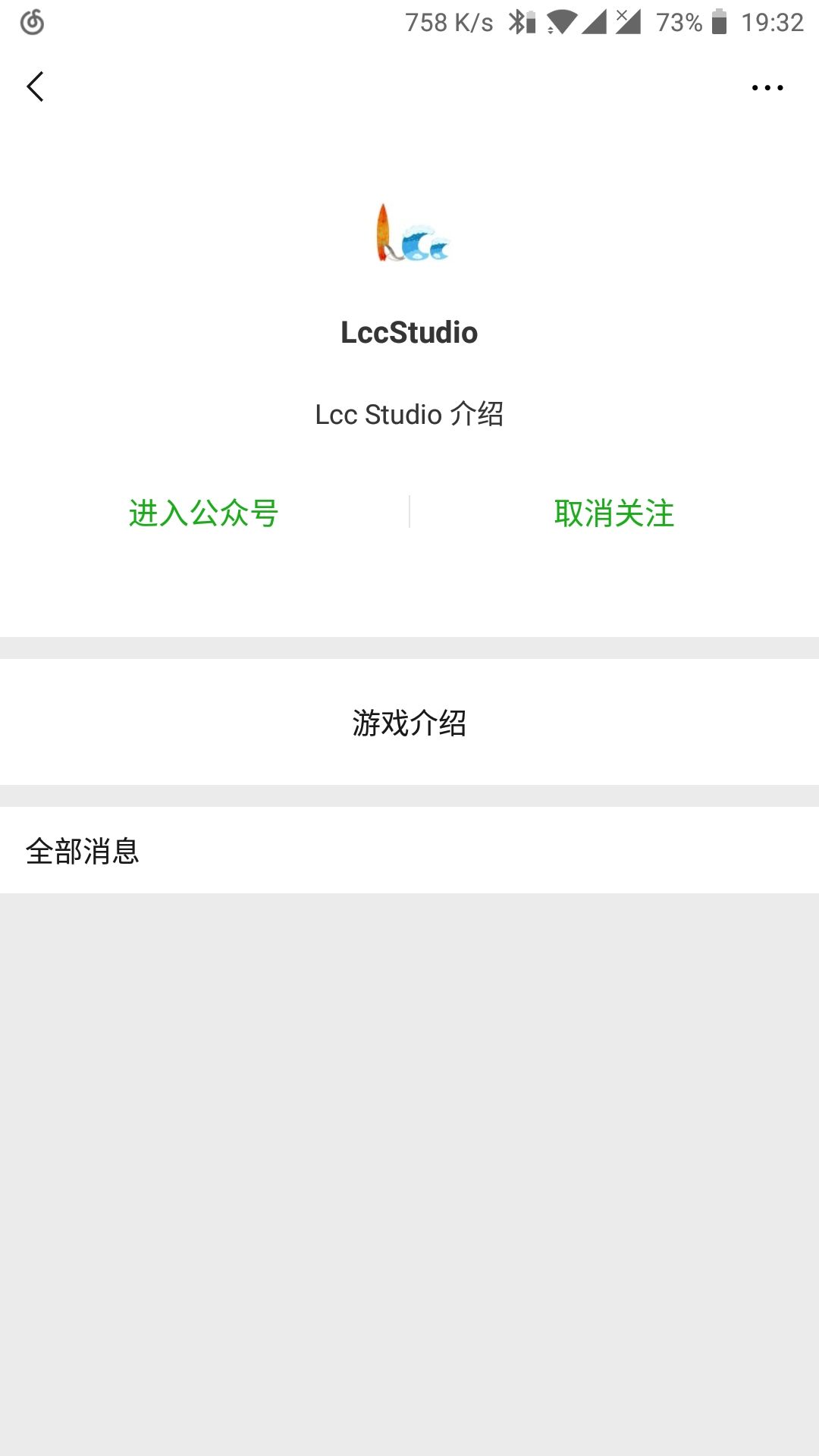Open the 游戏介绍 menu item
The image size is (819, 1456).
(x=409, y=722)
